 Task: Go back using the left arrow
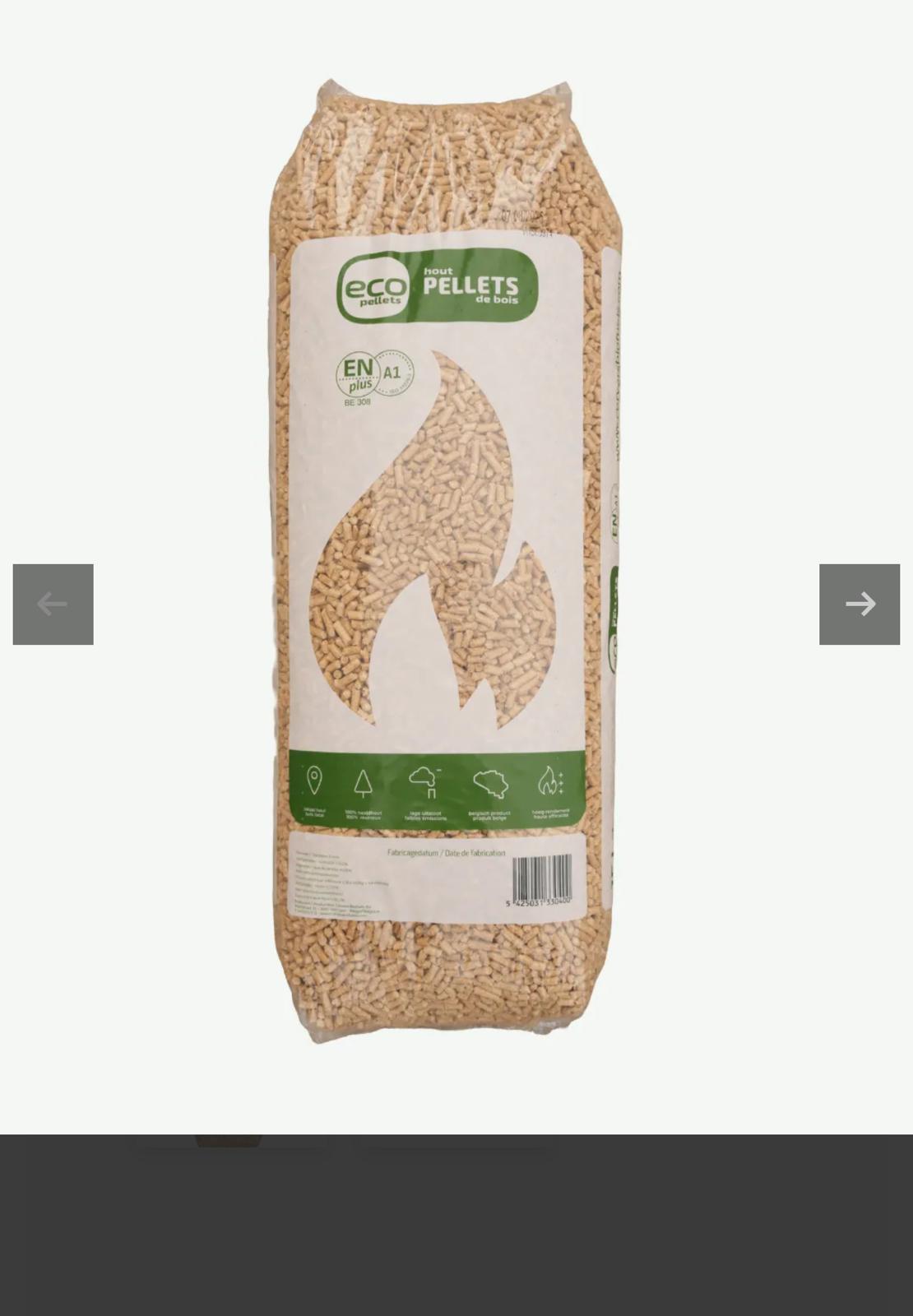[53, 603]
